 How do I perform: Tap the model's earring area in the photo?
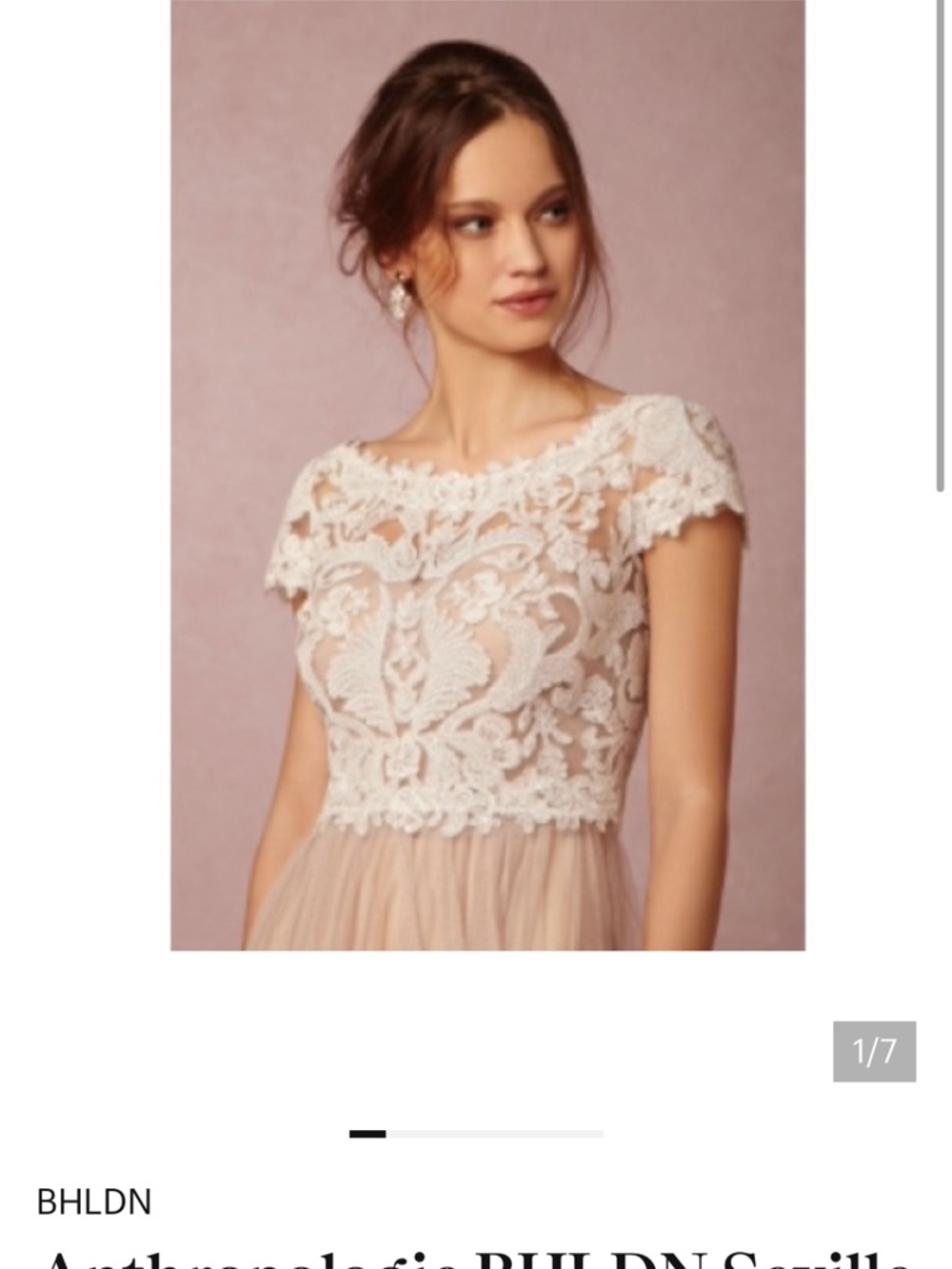398,298
